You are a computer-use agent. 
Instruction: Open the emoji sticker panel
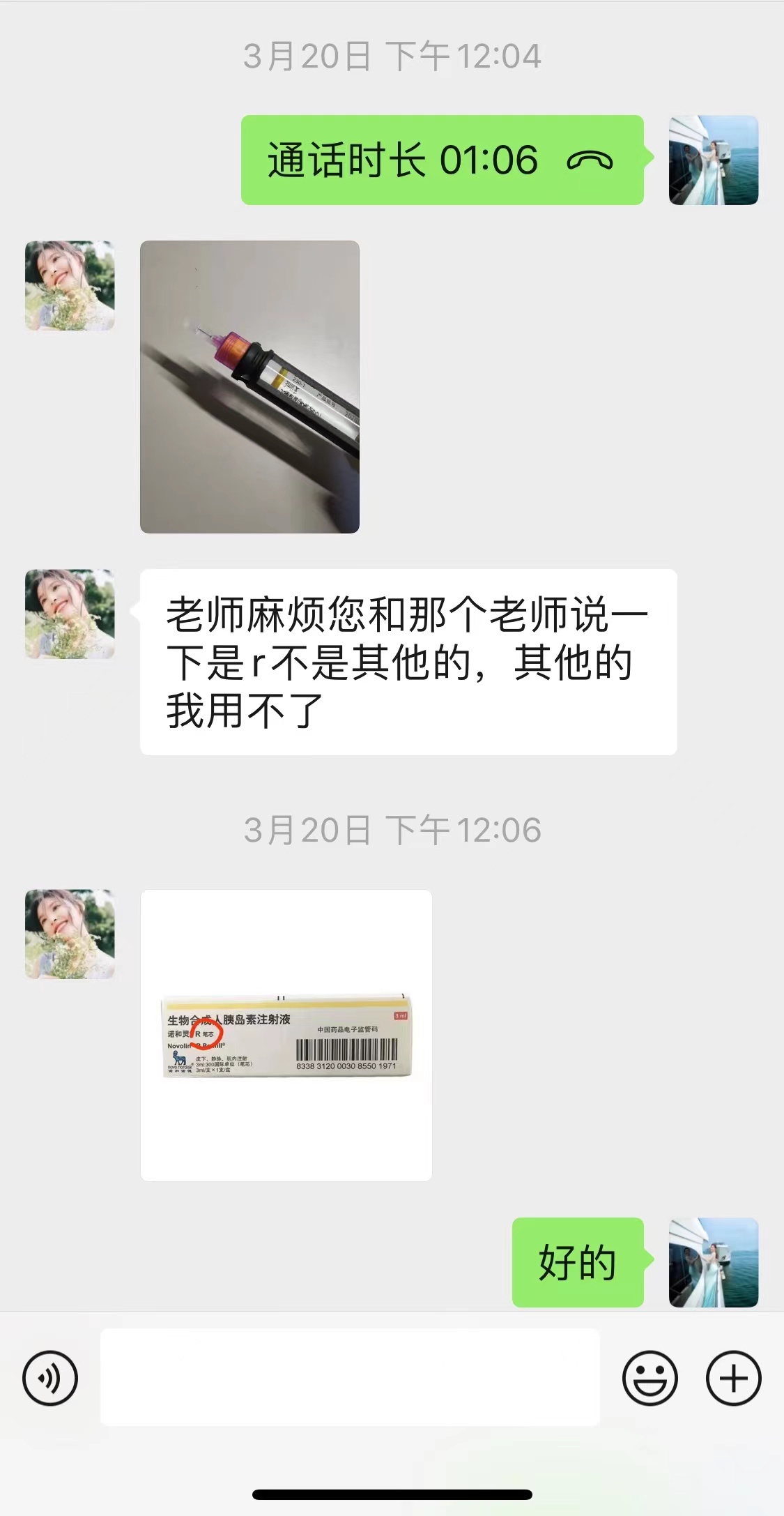650,1378
